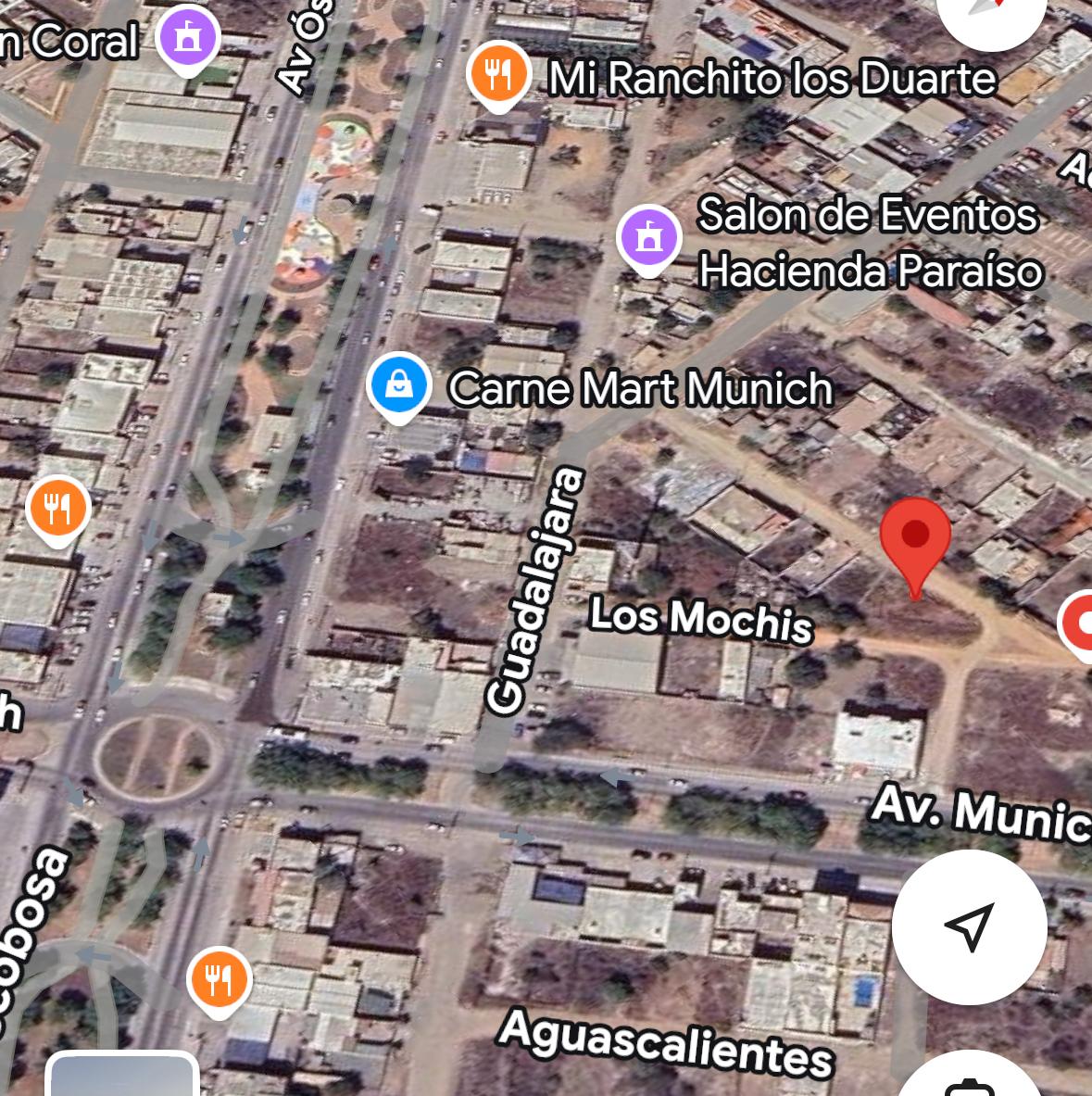Open the purple event venue pin near Coral

[x=188, y=38]
